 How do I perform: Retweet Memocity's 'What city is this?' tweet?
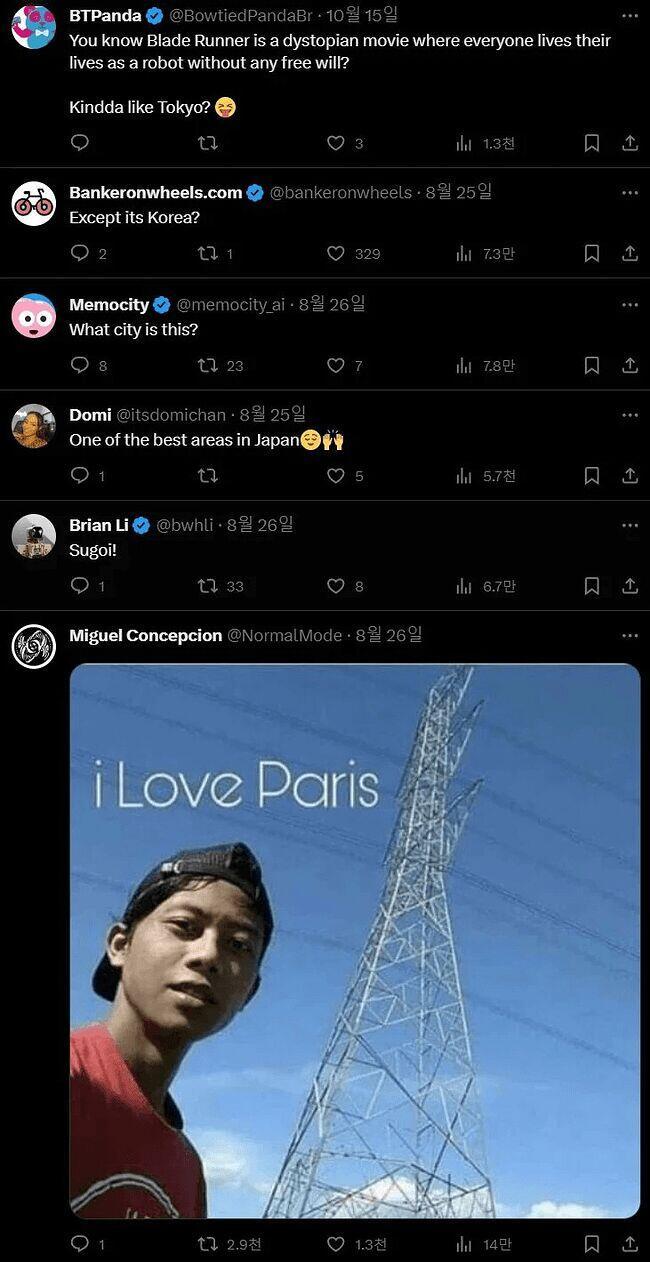click(x=208, y=365)
